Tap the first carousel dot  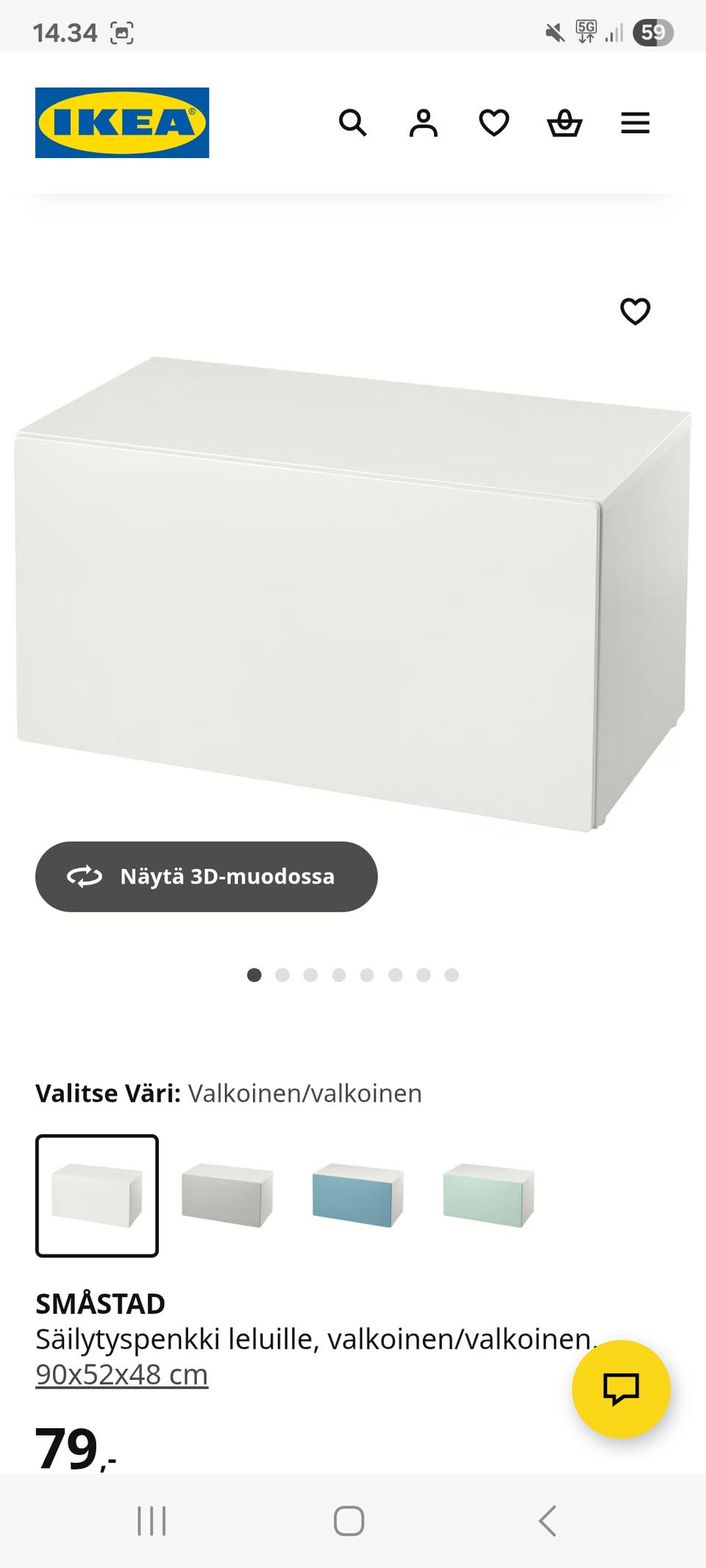pos(254,974)
